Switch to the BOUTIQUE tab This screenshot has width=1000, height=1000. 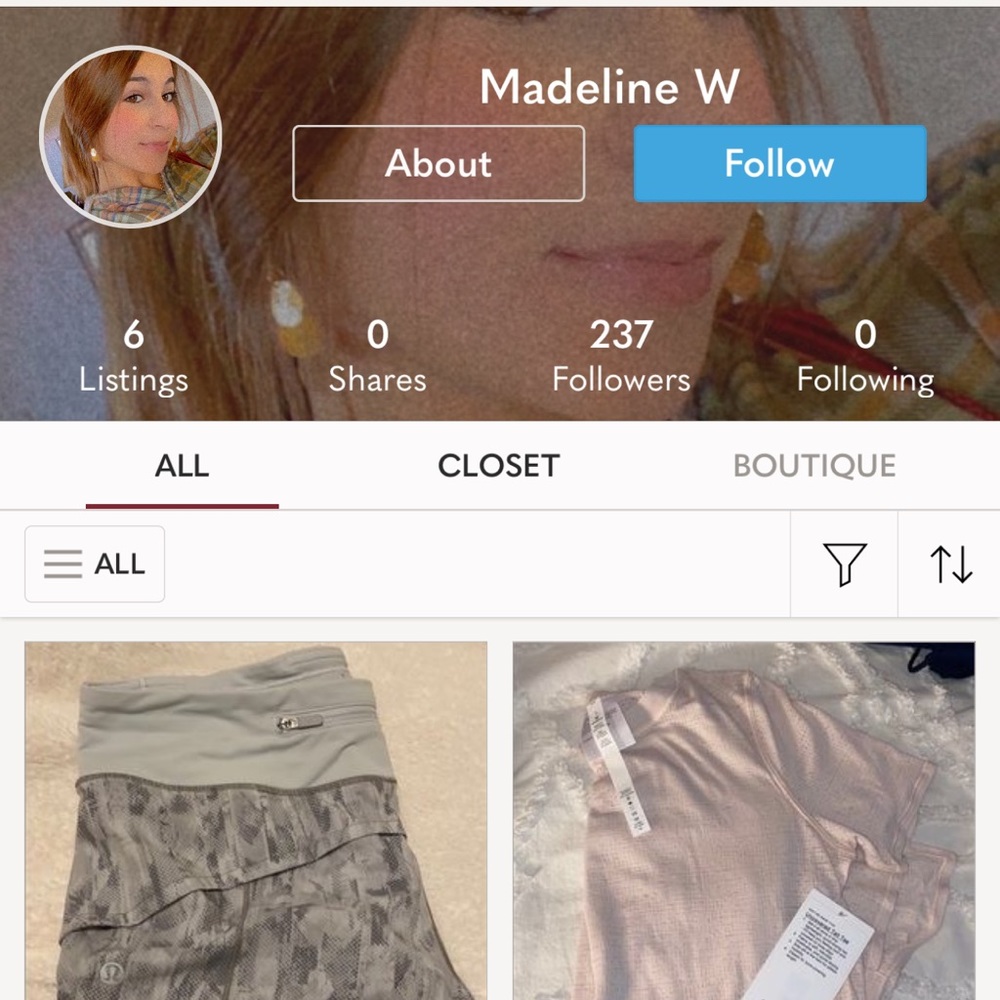coord(814,466)
